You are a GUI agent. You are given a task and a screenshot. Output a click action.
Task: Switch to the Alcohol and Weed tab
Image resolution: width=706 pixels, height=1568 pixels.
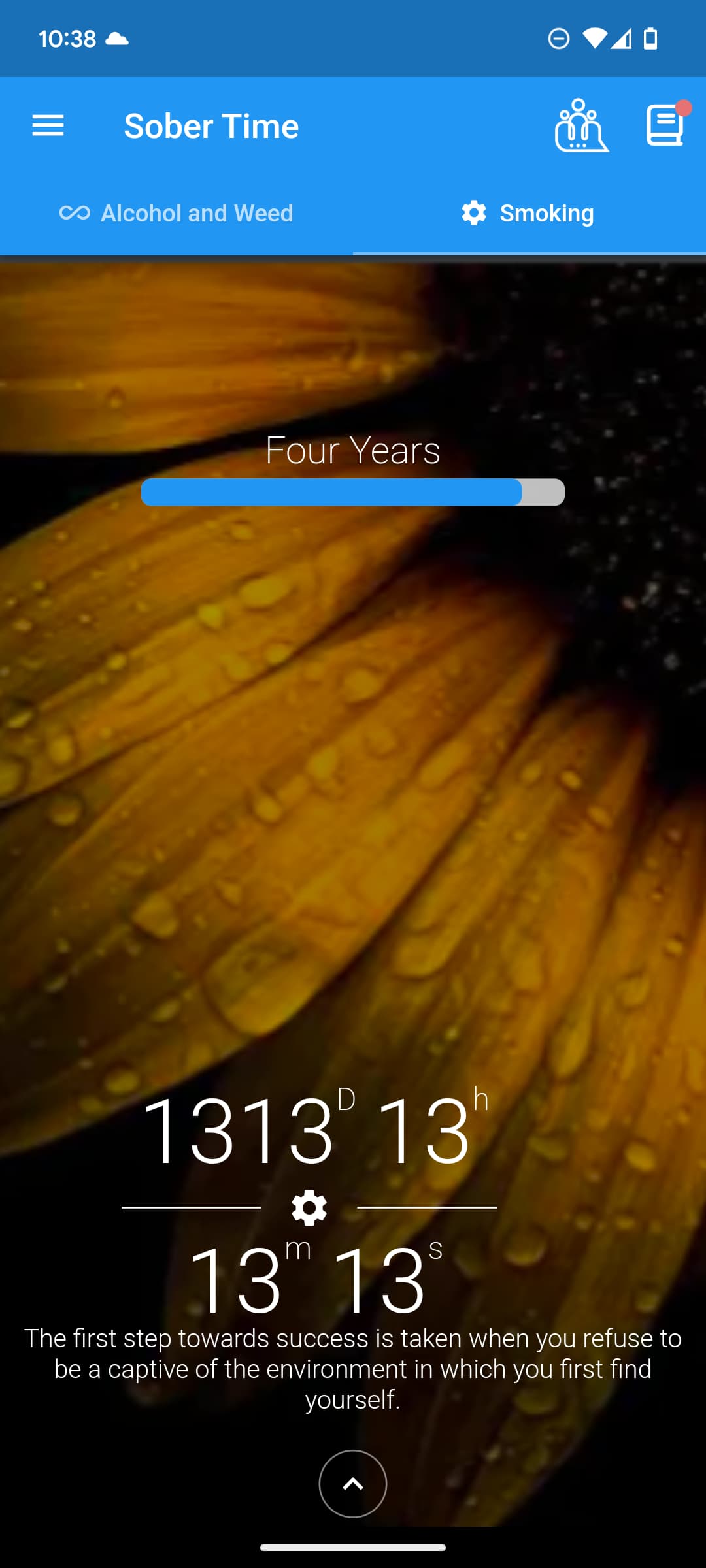pyautogui.click(x=176, y=213)
